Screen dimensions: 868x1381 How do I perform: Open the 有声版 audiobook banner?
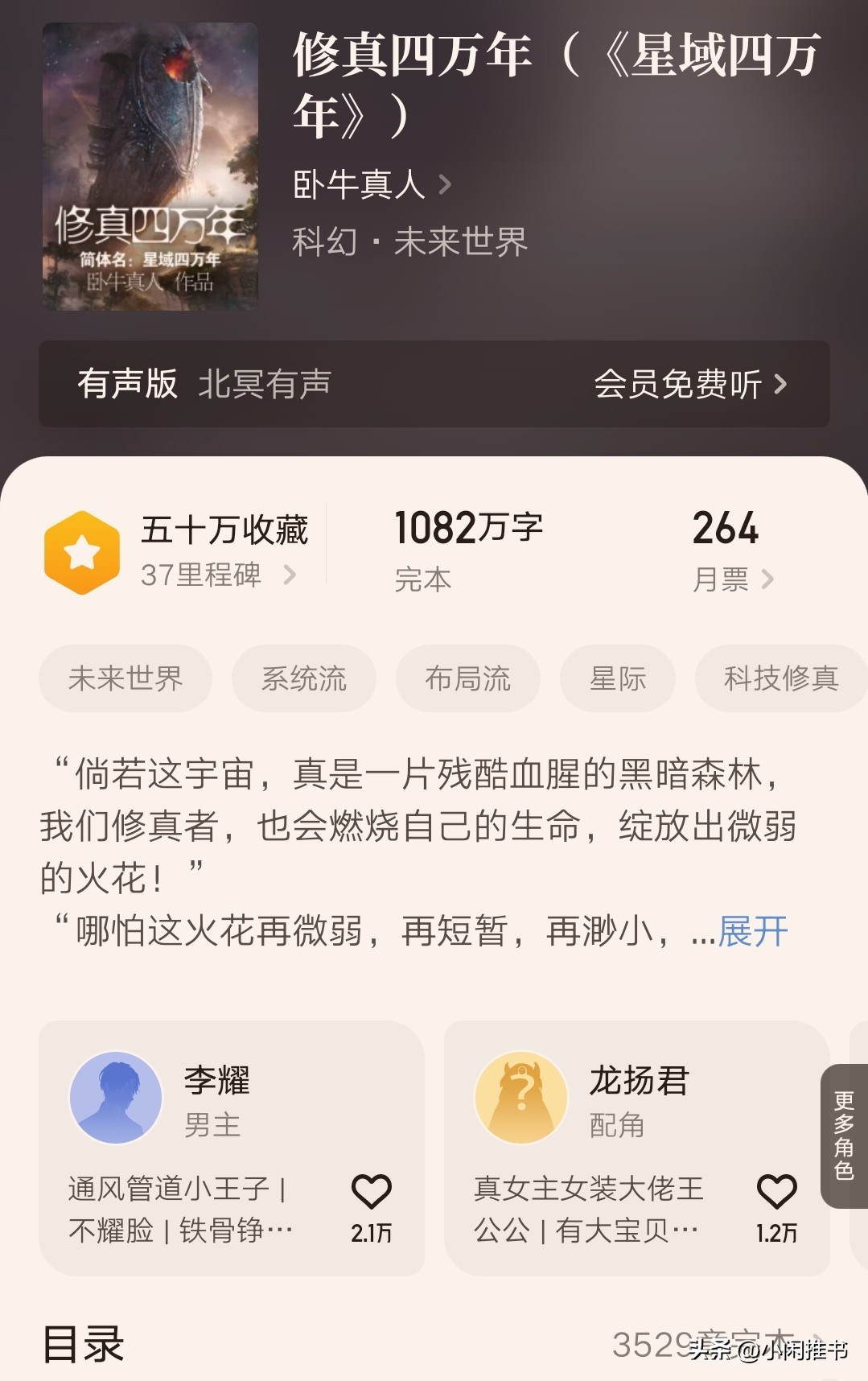434,384
